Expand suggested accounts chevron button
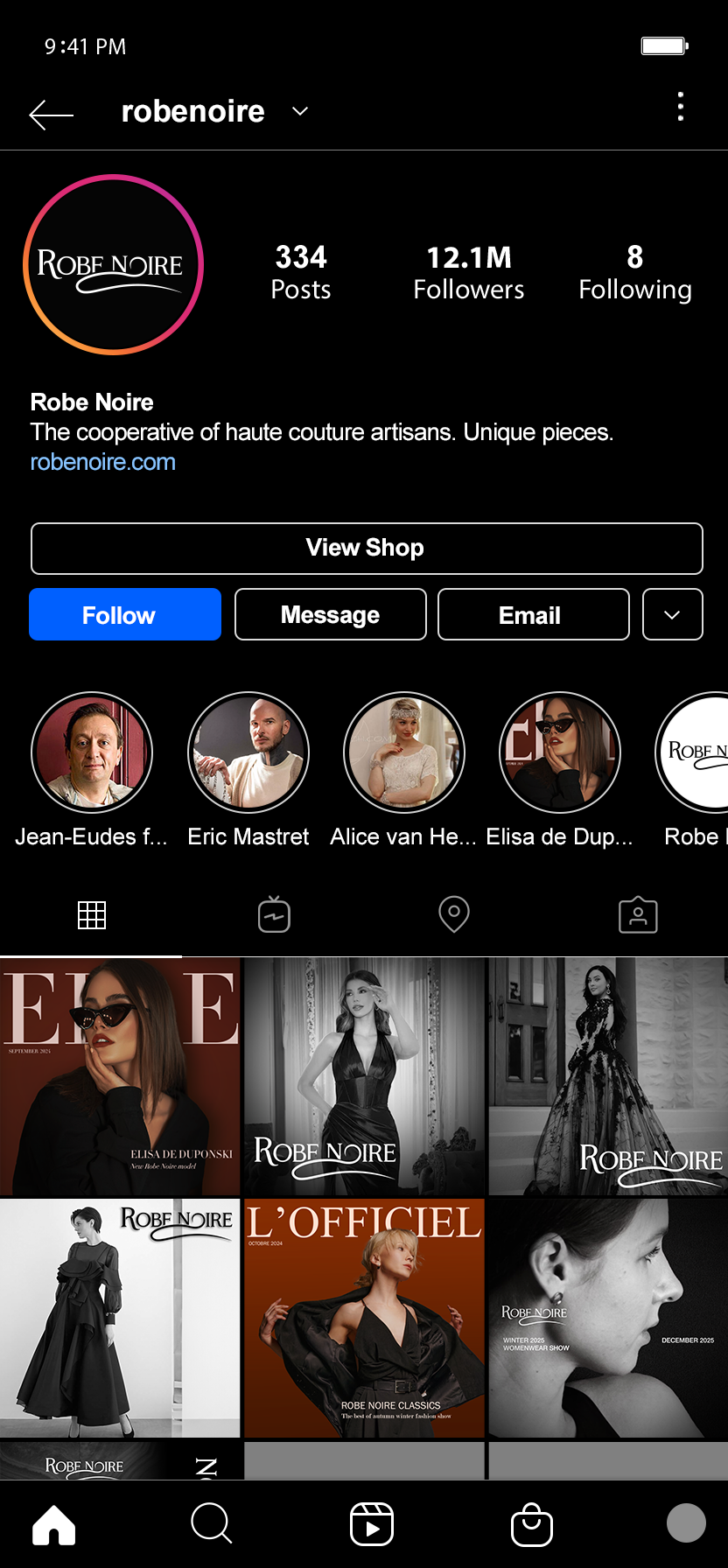Viewport: 728px width, 1568px height. tap(672, 615)
